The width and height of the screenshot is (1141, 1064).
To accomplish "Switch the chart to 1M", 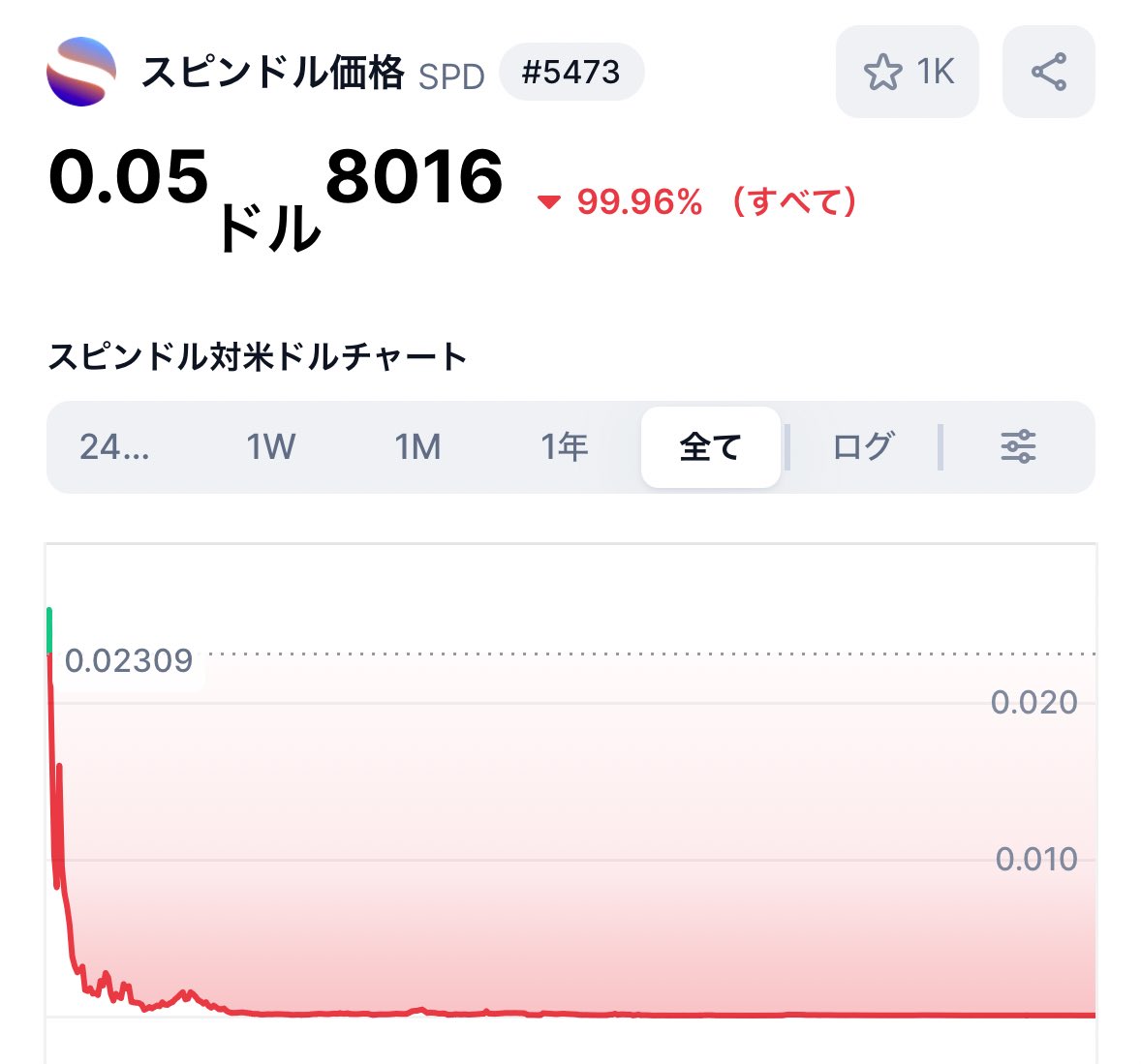I will coord(417,447).
